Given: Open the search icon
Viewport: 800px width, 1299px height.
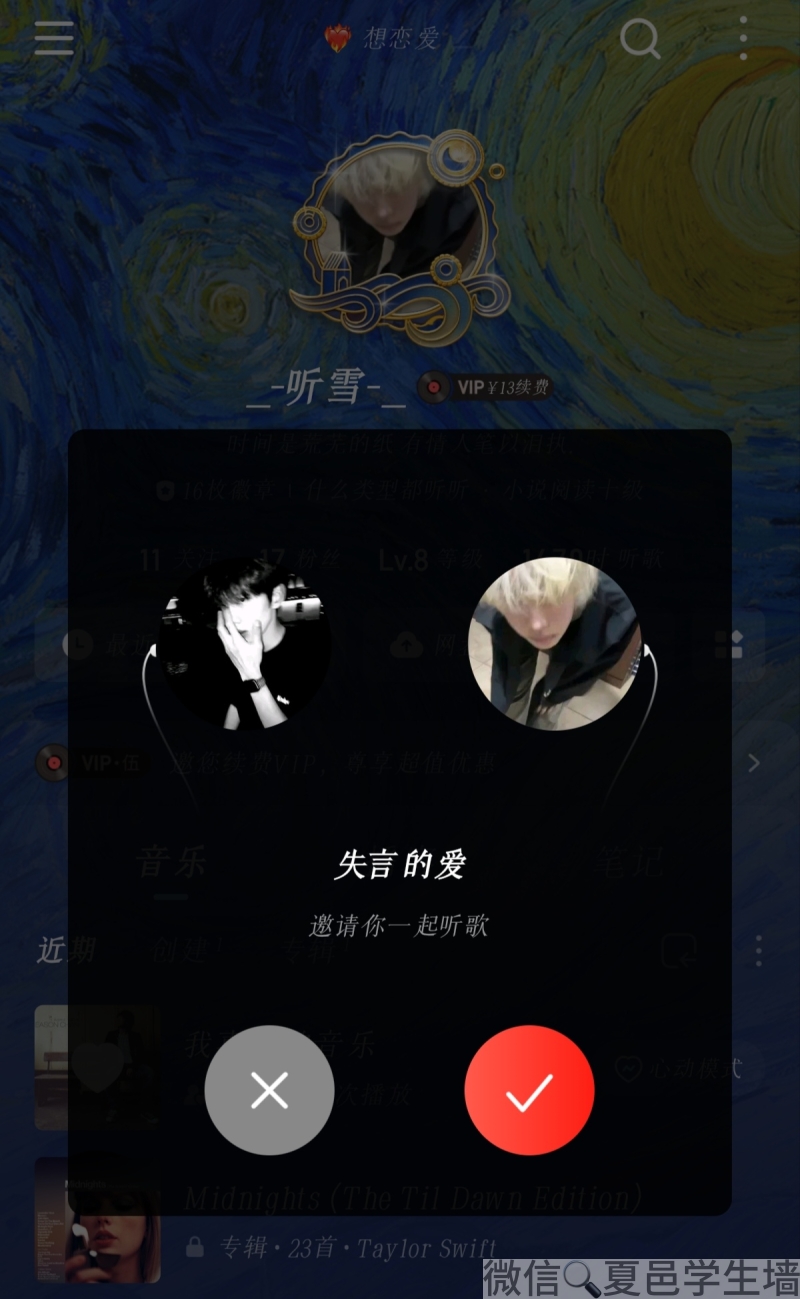Looking at the screenshot, I should [x=640, y=40].
